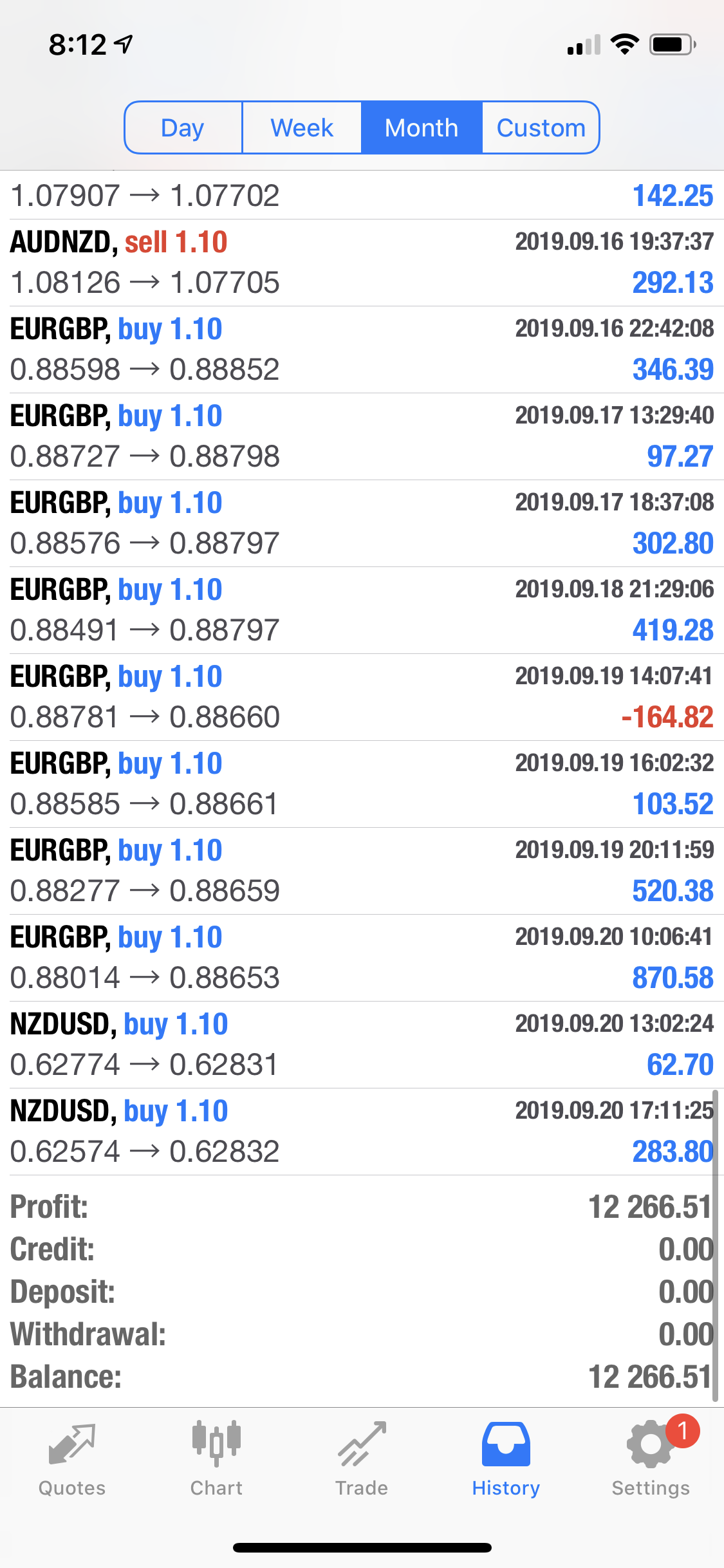Viewport: 724px width, 1568px height.
Task: View the EURGBP trade with 870.58 profit
Action: pyautogui.click(x=362, y=958)
